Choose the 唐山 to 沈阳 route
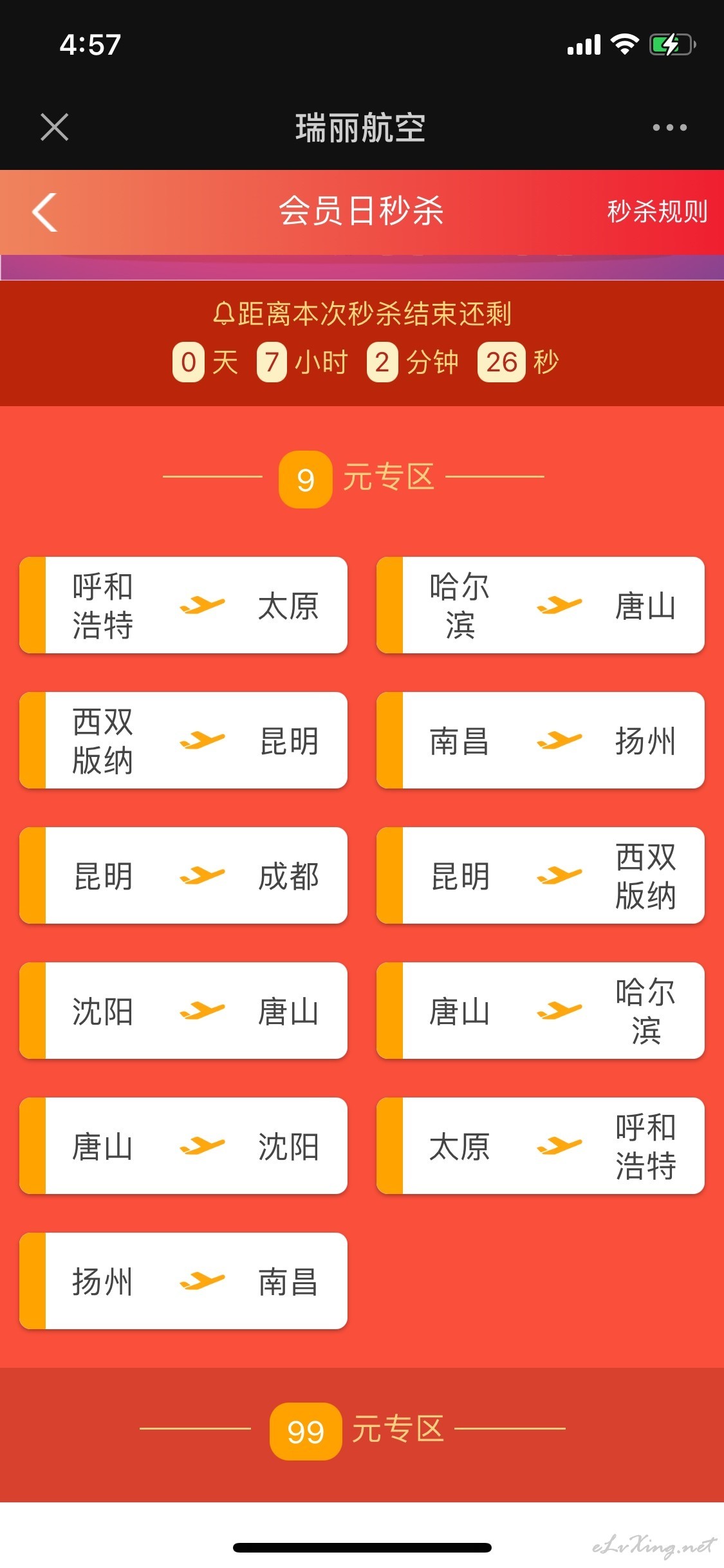This screenshot has height=1568, width=724. pos(183,1146)
